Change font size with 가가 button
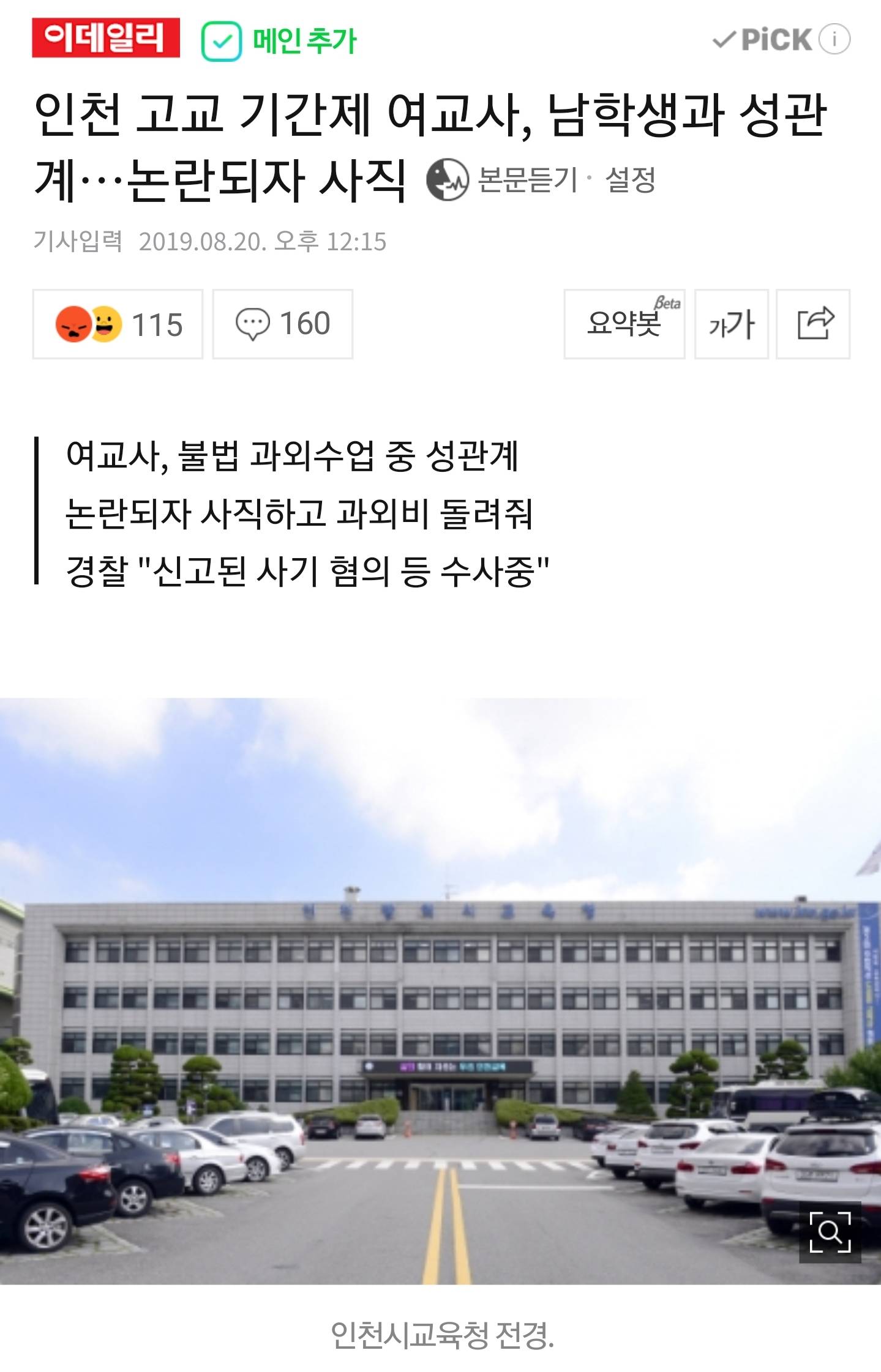The height and width of the screenshot is (1372, 881). [731, 324]
